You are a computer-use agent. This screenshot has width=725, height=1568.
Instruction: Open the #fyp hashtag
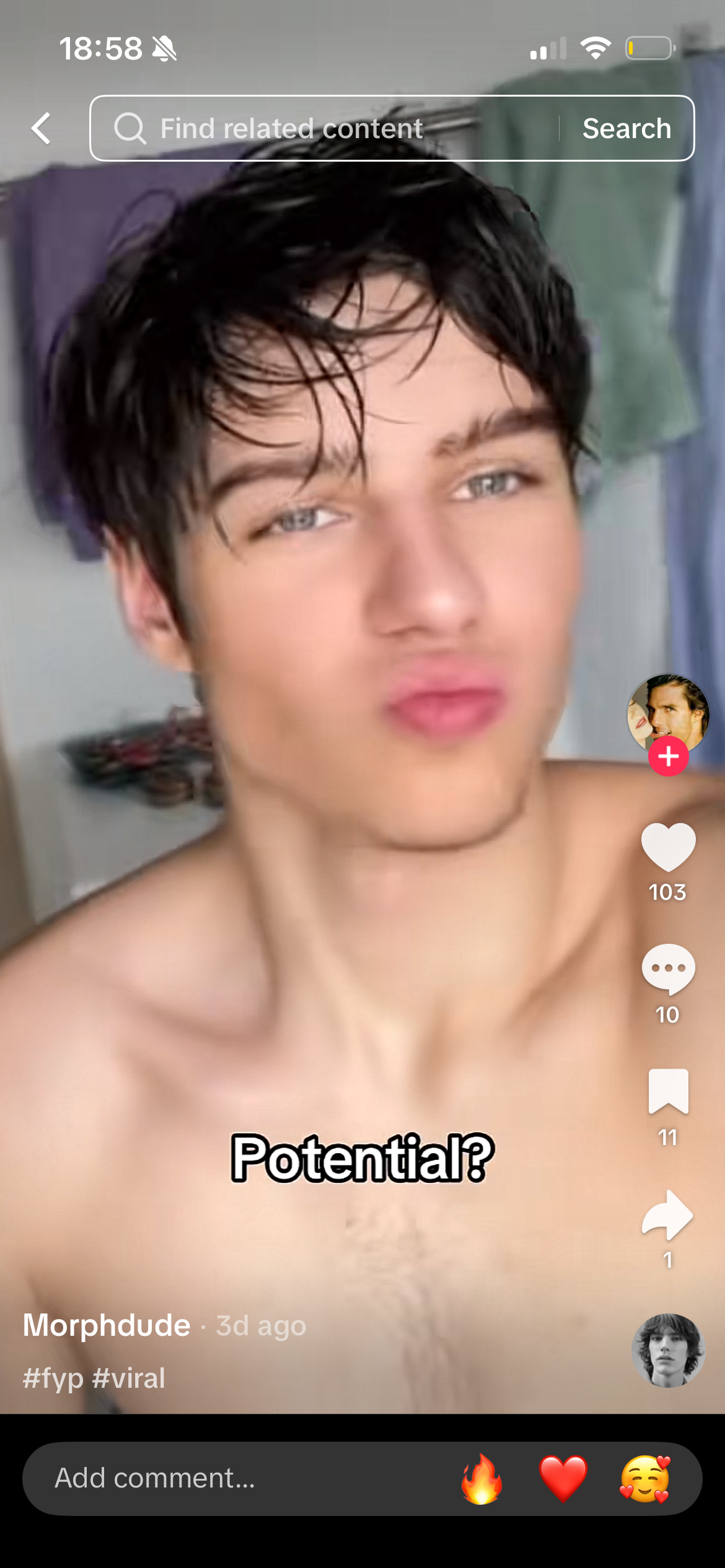click(x=53, y=1379)
